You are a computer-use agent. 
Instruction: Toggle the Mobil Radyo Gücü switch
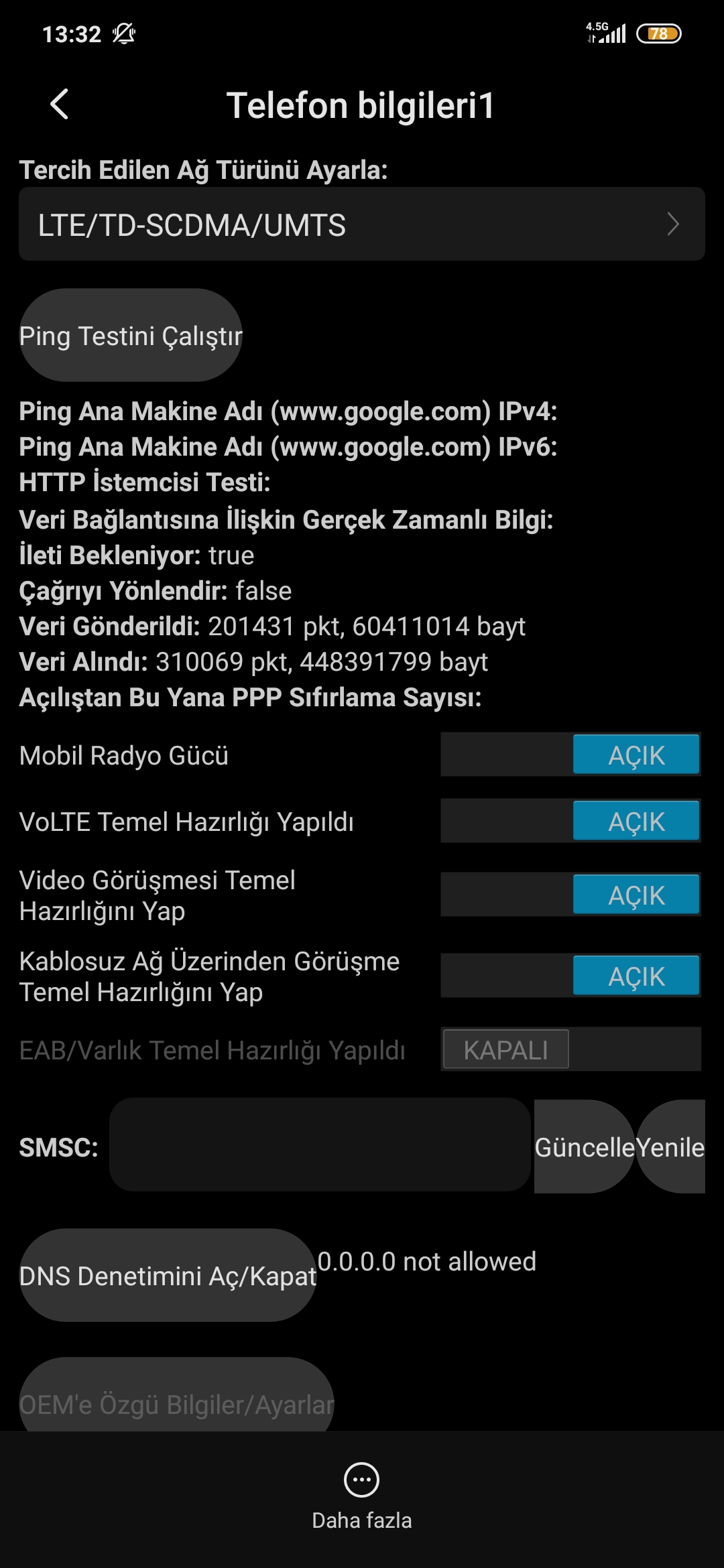tap(570, 755)
